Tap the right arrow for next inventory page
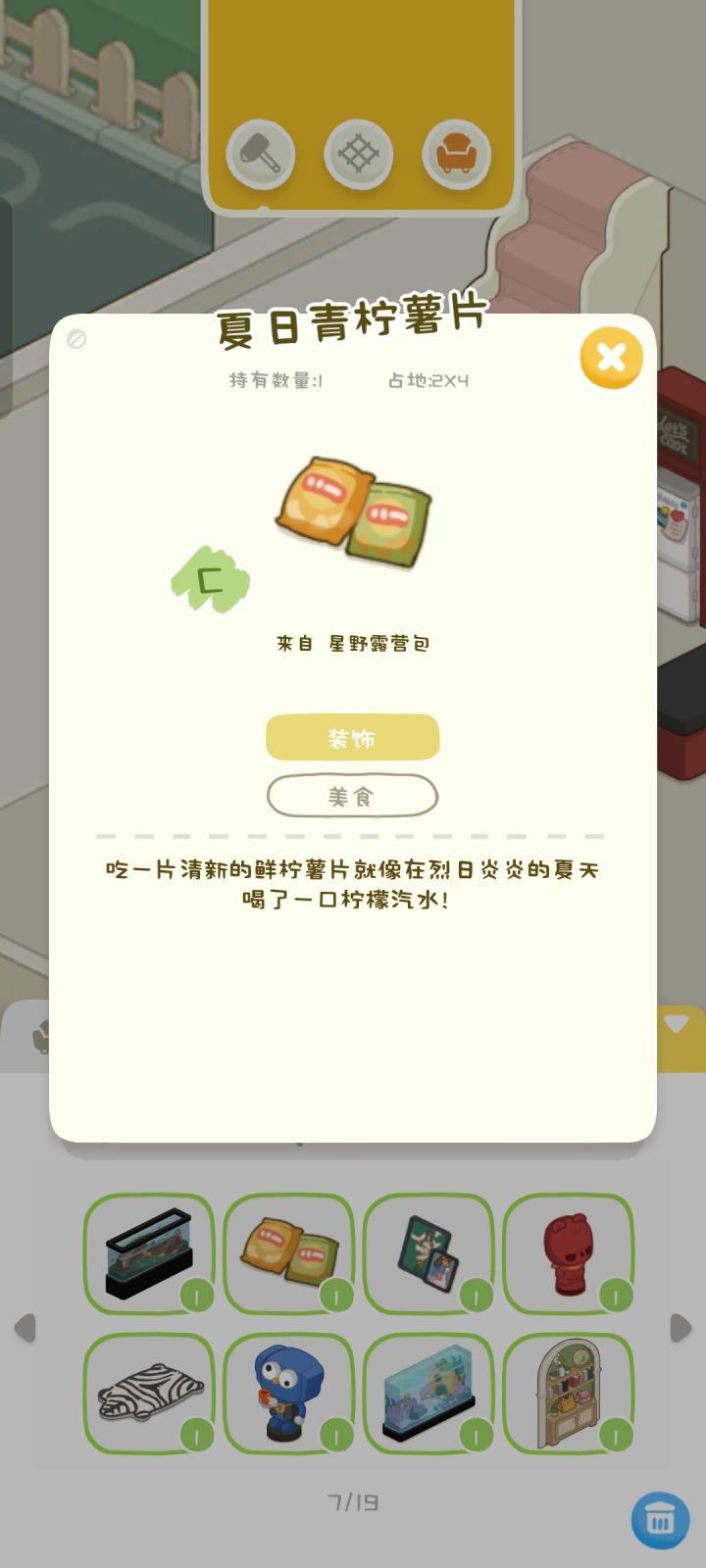The width and height of the screenshot is (706, 1568). pos(680,1328)
